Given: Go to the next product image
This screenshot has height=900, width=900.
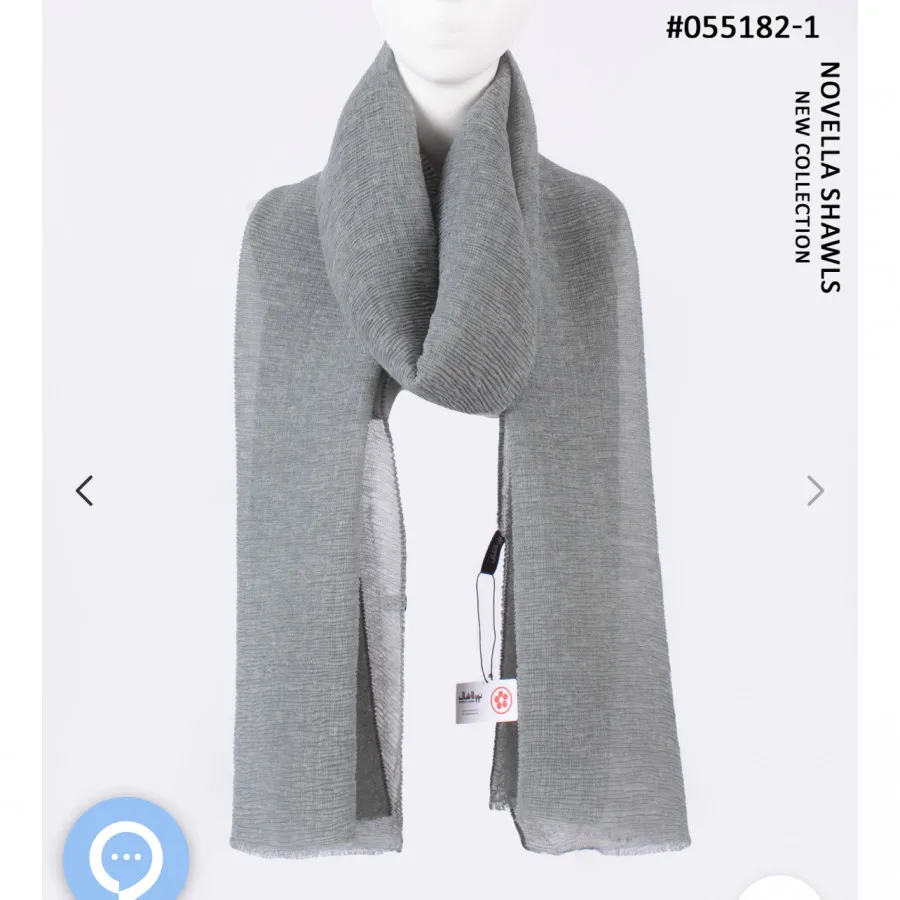Looking at the screenshot, I should (x=816, y=491).
